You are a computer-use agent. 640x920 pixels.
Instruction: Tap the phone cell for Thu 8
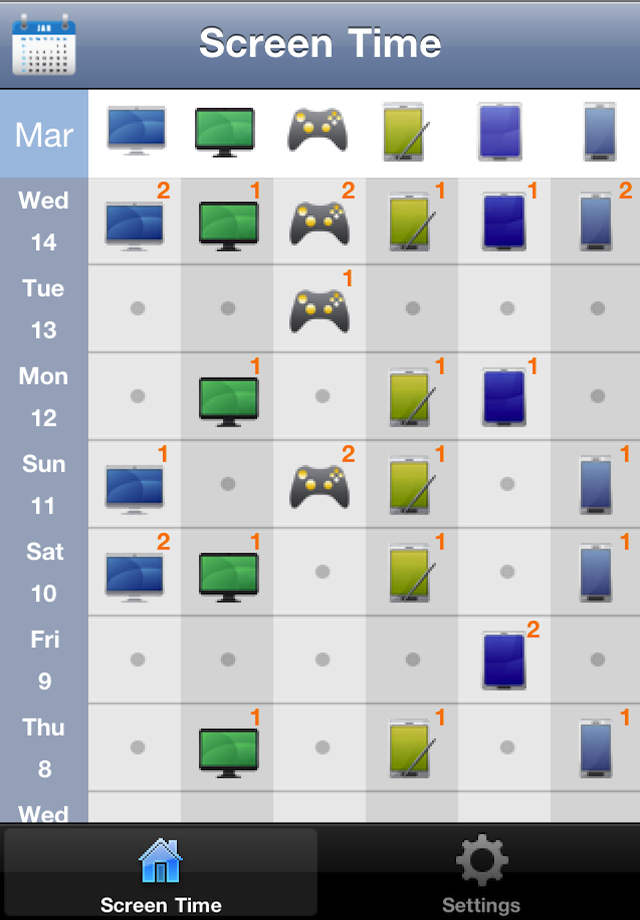pyautogui.click(x=597, y=748)
